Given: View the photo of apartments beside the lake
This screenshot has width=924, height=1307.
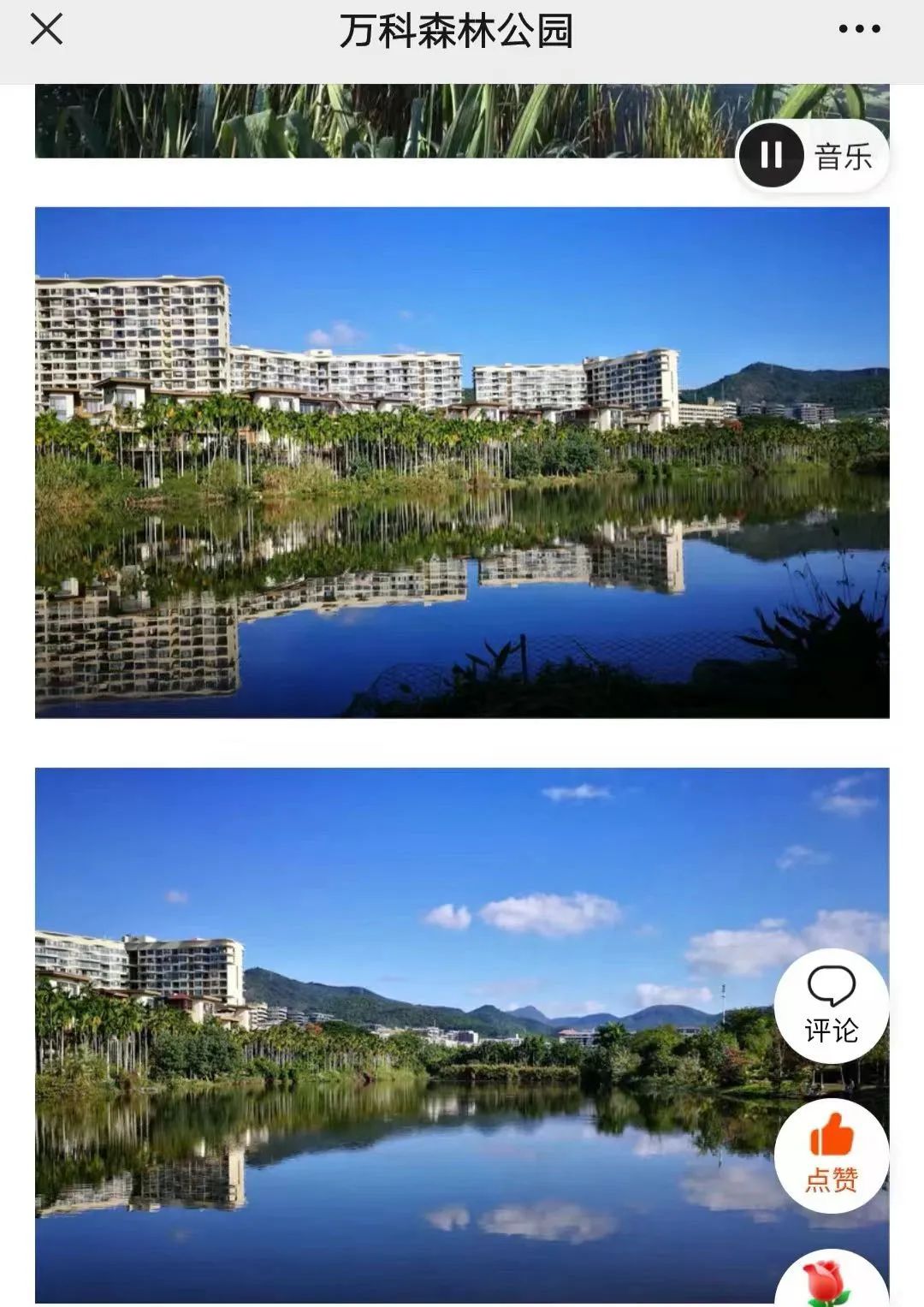Looking at the screenshot, I should 462,462.
